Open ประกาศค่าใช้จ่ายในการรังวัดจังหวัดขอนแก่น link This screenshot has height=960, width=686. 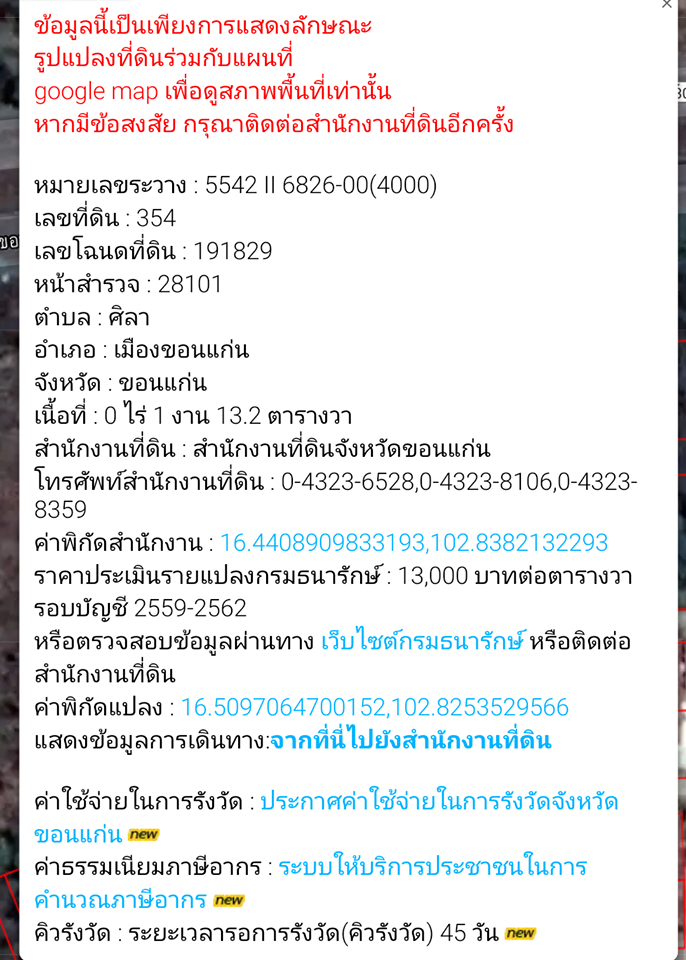point(438,801)
